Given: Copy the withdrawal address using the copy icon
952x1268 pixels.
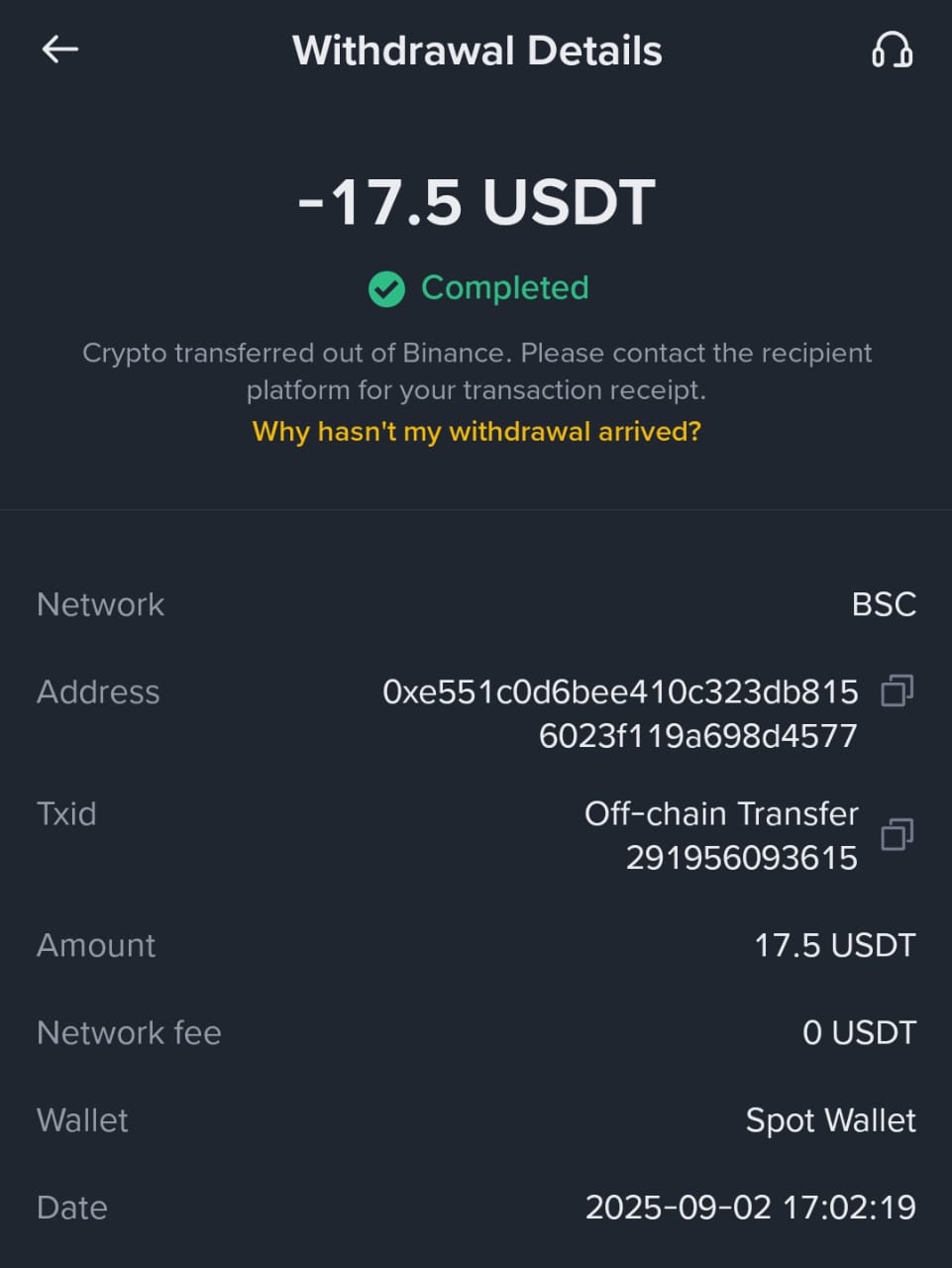Looking at the screenshot, I should pos(898,691).
